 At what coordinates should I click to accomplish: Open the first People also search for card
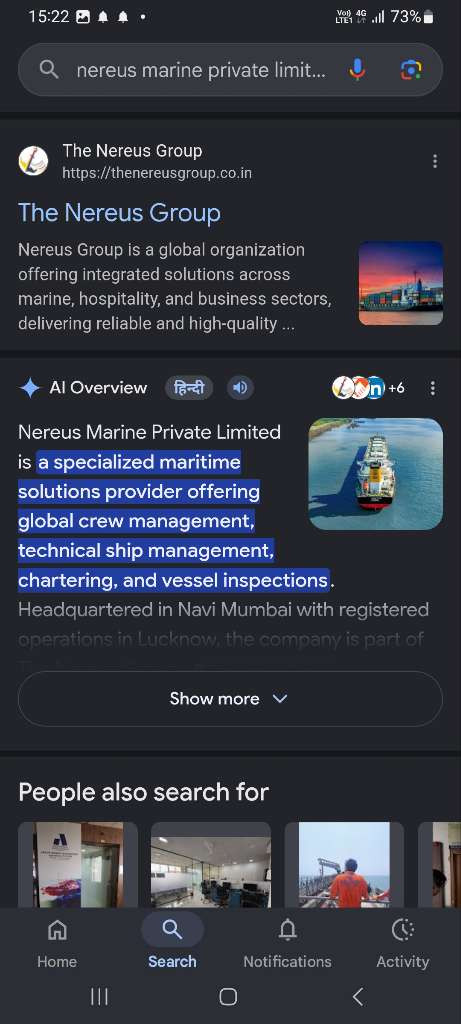click(x=78, y=865)
